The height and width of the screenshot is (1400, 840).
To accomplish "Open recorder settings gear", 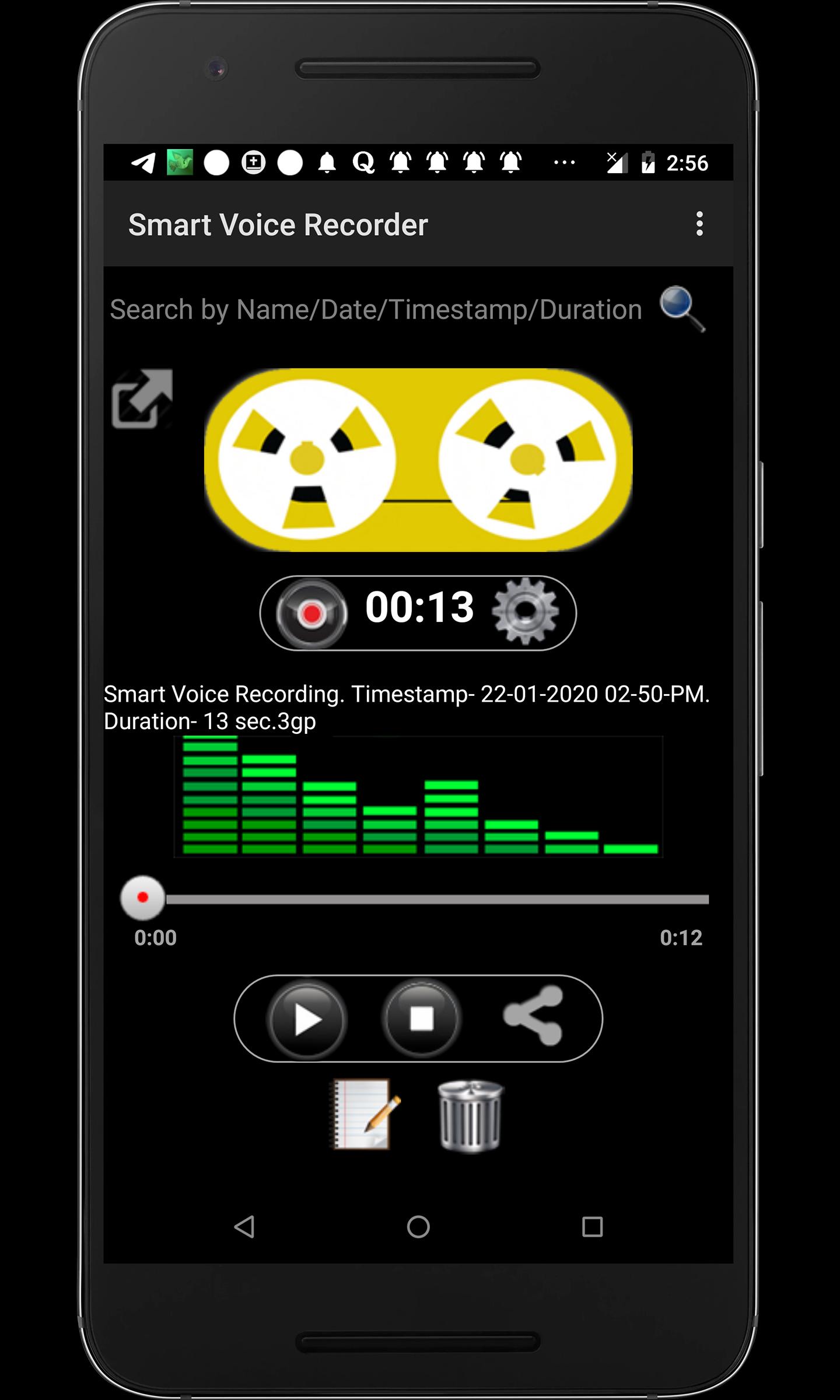I will pyautogui.click(x=525, y=611).
